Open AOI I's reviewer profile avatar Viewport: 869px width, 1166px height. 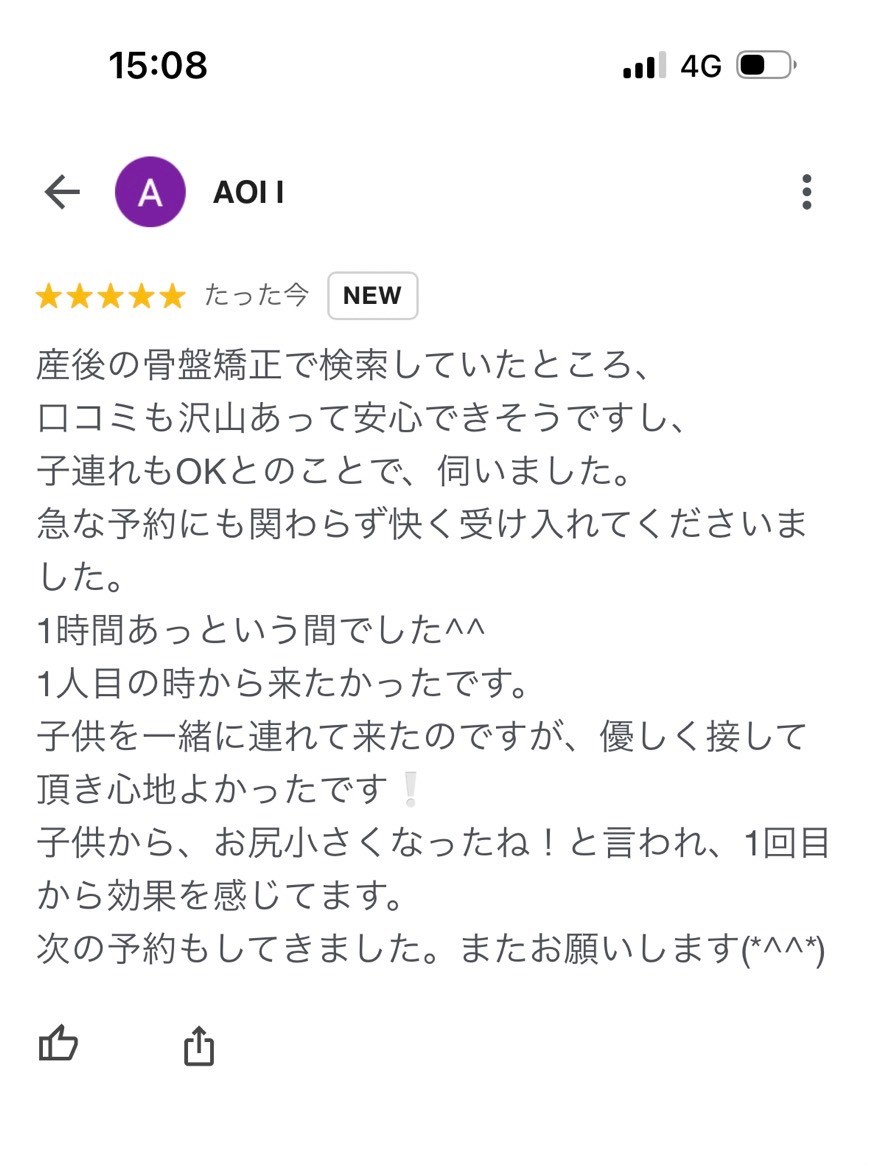150,192
